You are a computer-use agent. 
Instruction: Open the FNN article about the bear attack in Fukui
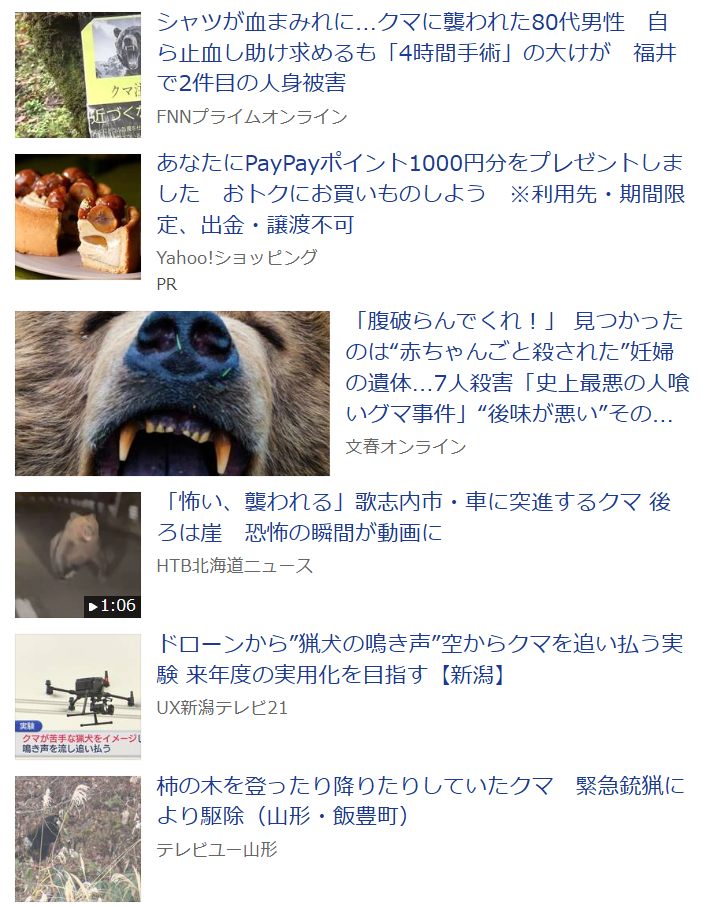[416, 53]
